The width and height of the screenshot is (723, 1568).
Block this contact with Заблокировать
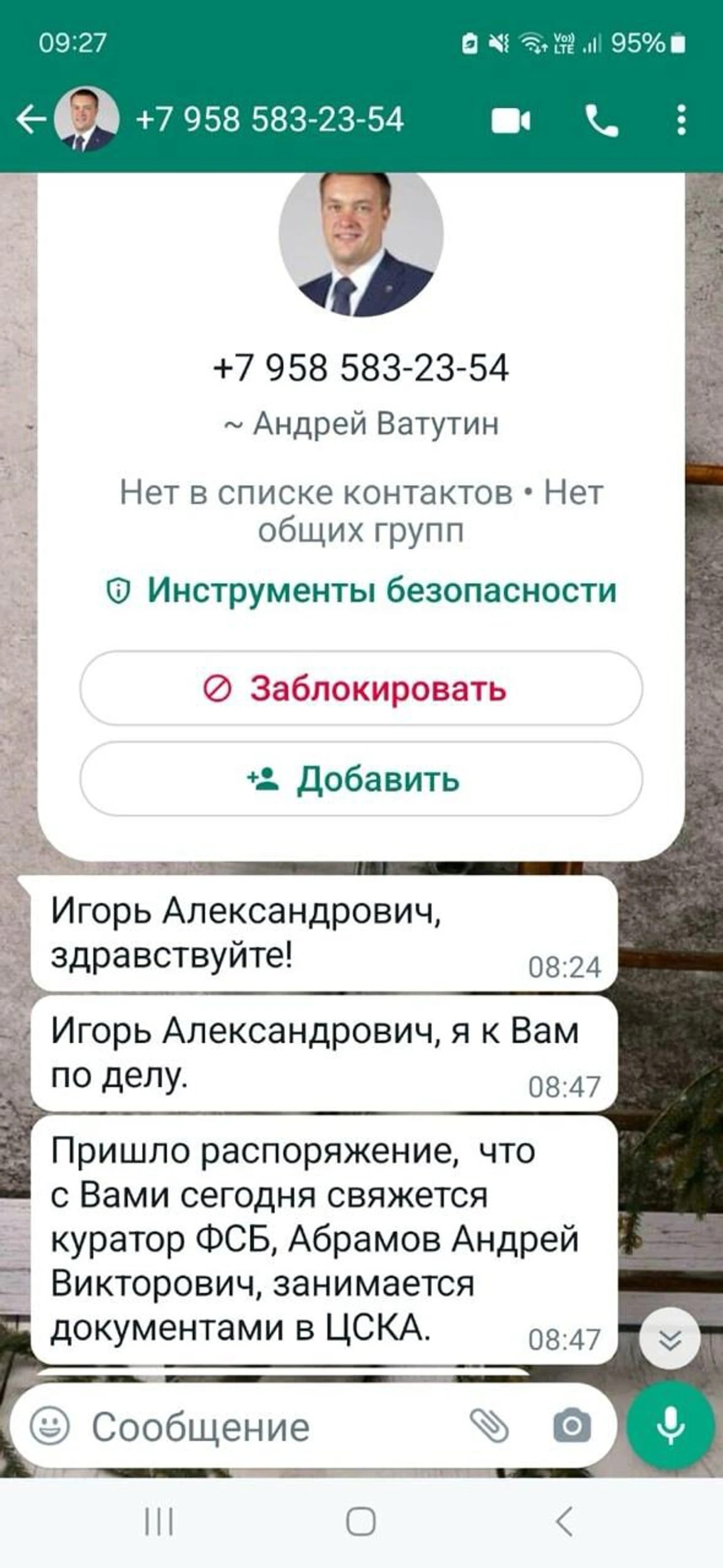pyautogui.click(x=361, y=688)
